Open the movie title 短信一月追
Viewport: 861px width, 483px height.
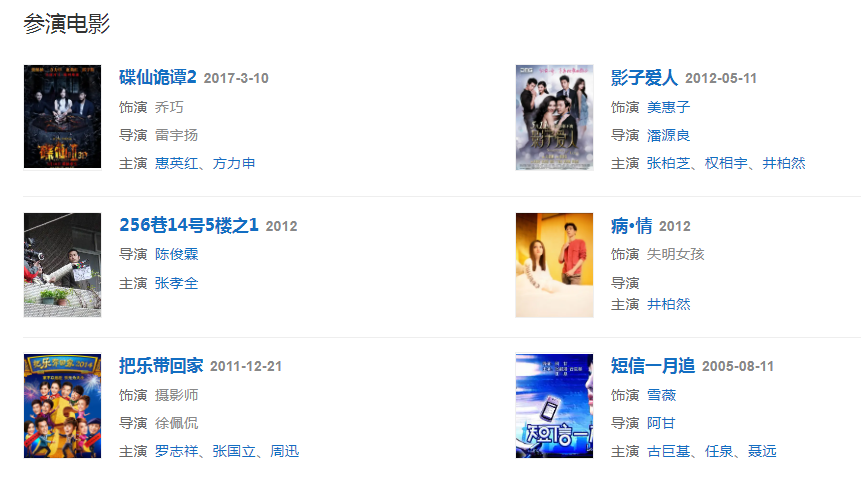click(653, 366)
